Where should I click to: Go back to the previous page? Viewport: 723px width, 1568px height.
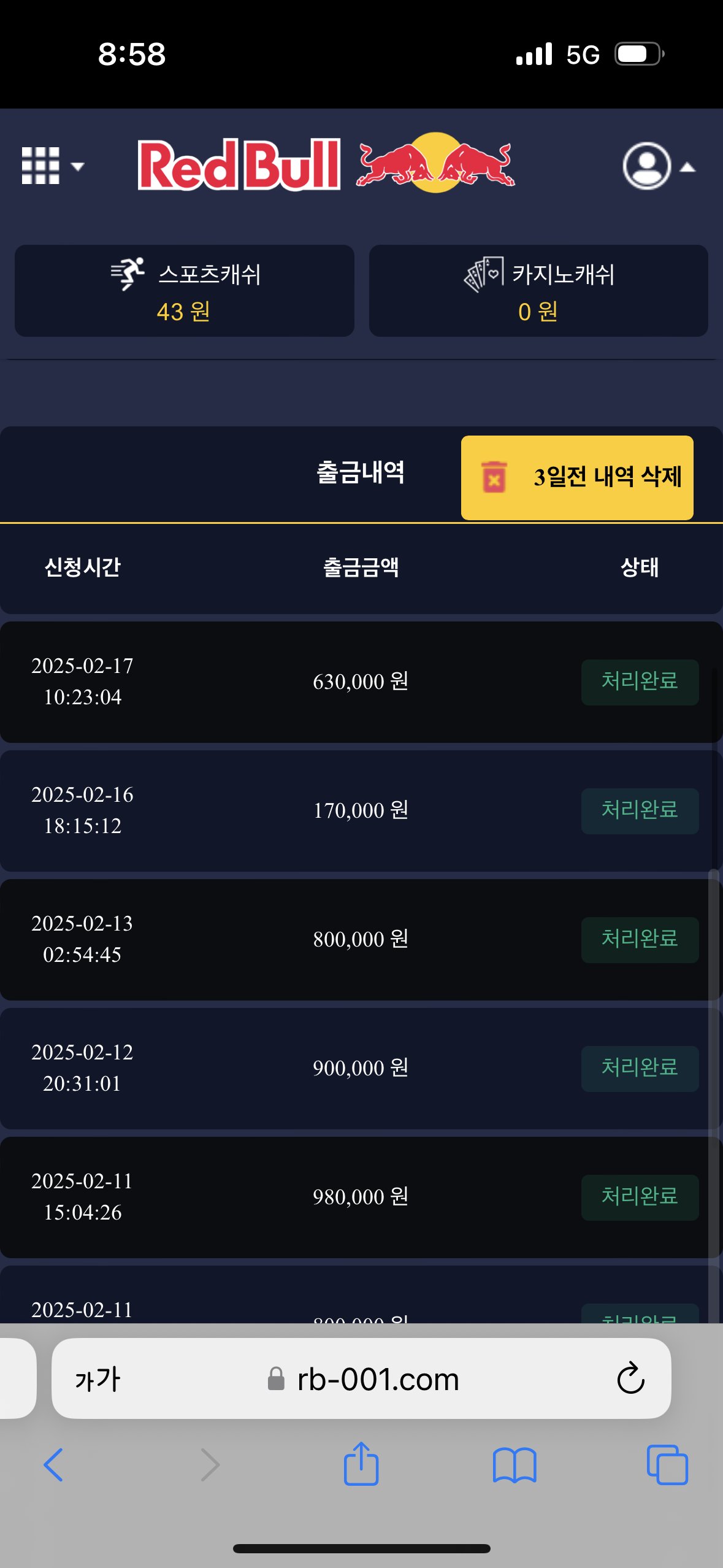[x=53, y=1465]
